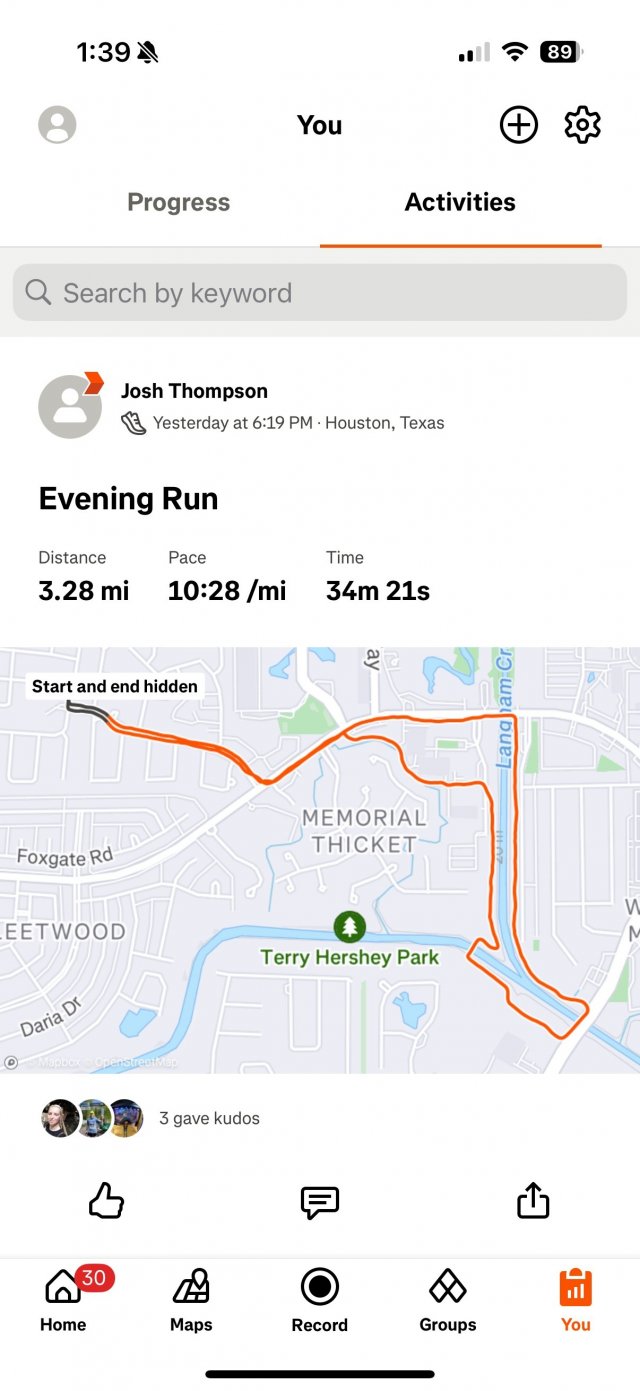Open the run route map
Image resolution: width=640 pixels, height=1391 pixels.
320,860
